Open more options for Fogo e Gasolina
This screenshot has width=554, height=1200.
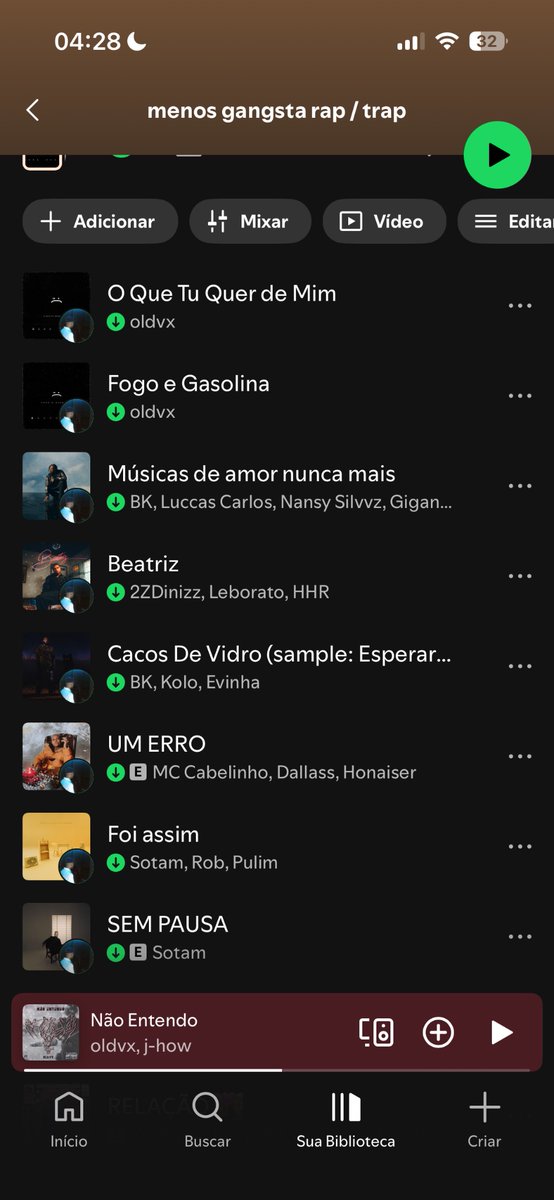[x=519, y=396]
